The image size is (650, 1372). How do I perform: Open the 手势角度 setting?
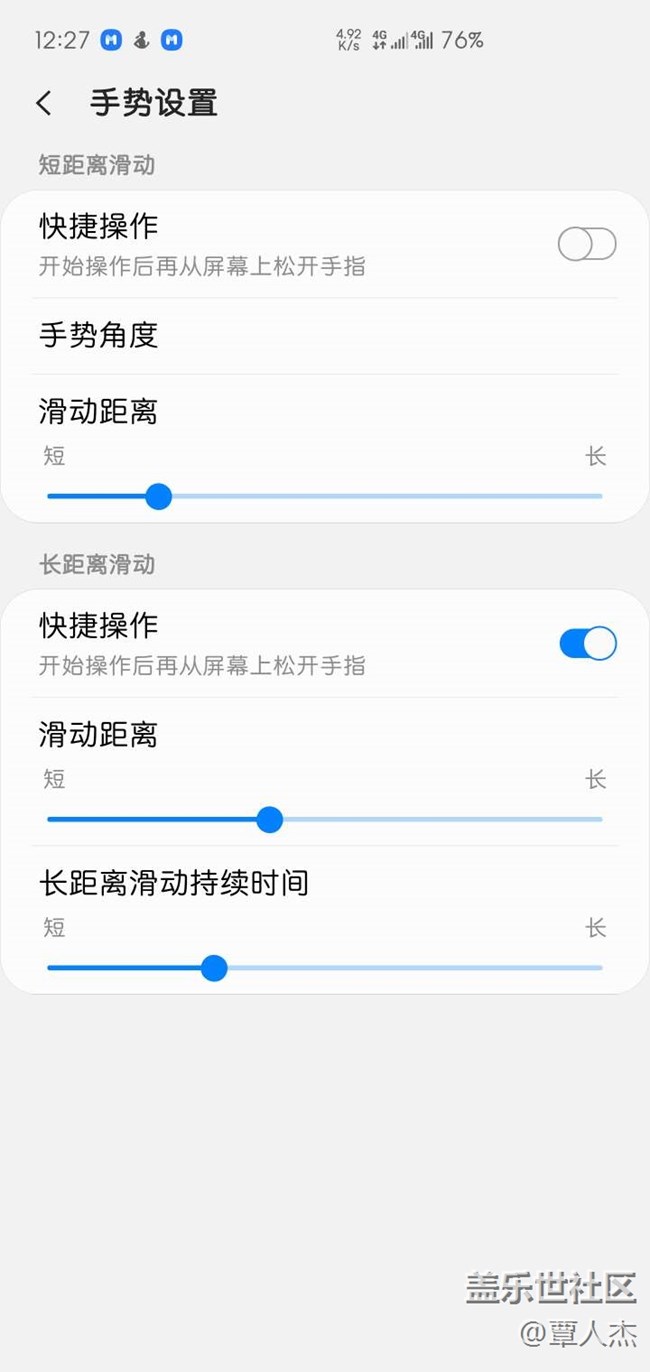pyautogui.click(x=325, y=336)
